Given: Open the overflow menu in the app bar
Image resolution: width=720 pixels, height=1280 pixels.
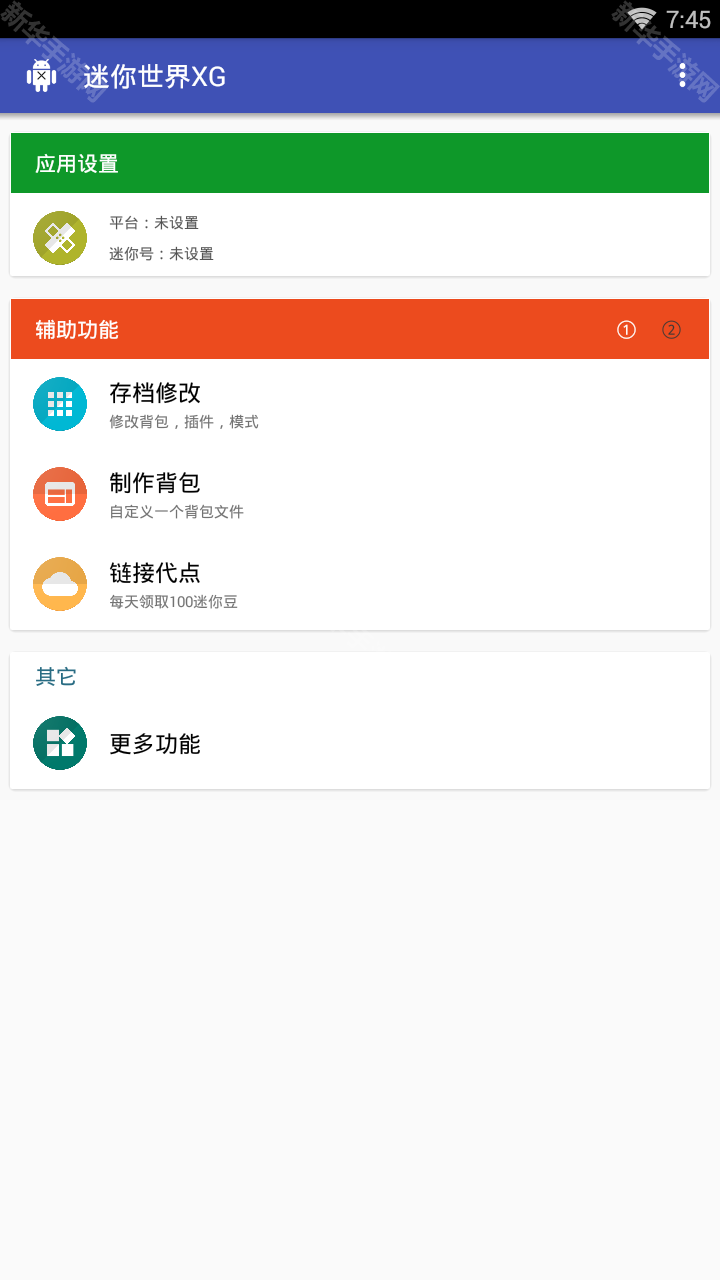Looking at the screenshot, I should click(682, 75).
